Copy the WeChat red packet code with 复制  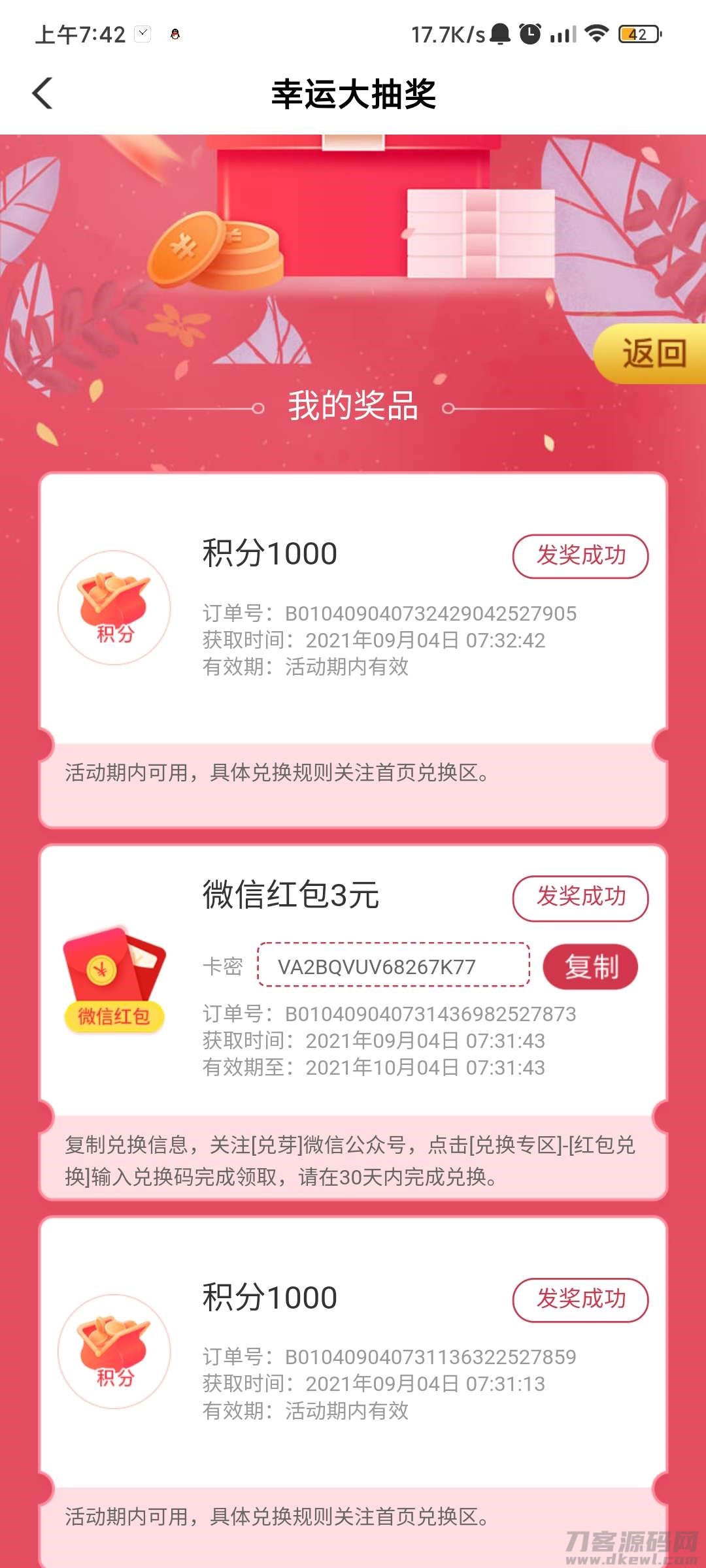pos(590,967)
